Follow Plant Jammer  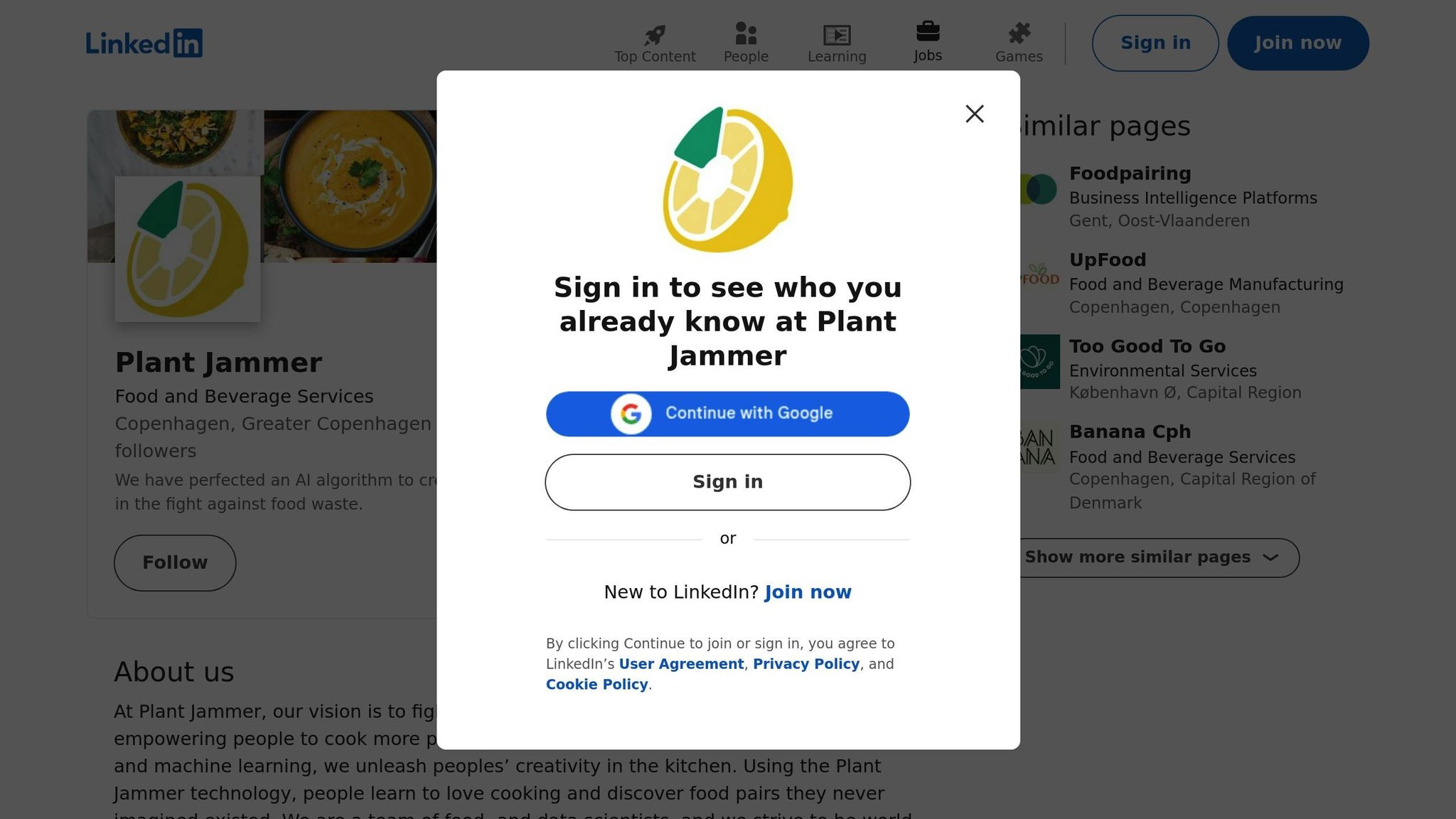point(175,562)
